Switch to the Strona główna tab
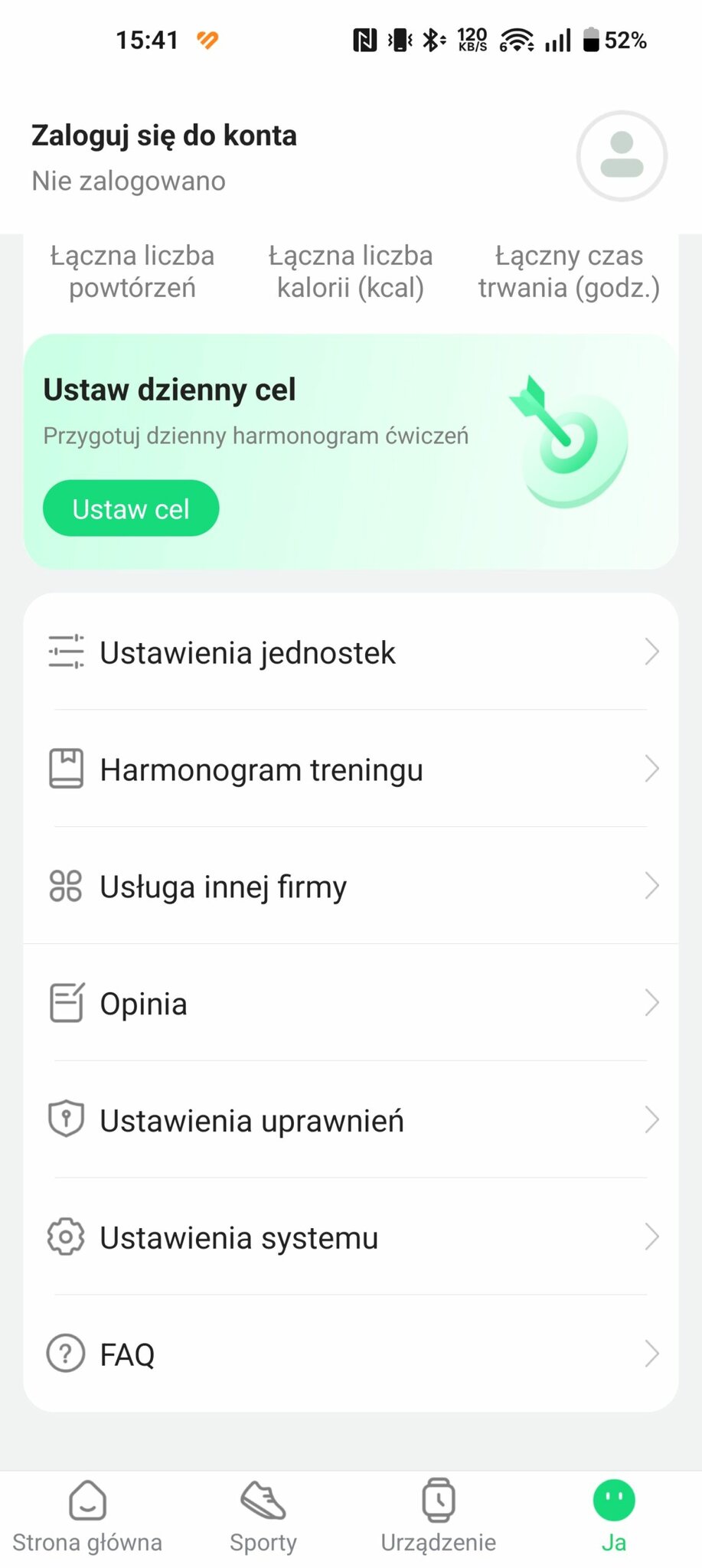 [87, 1516]
